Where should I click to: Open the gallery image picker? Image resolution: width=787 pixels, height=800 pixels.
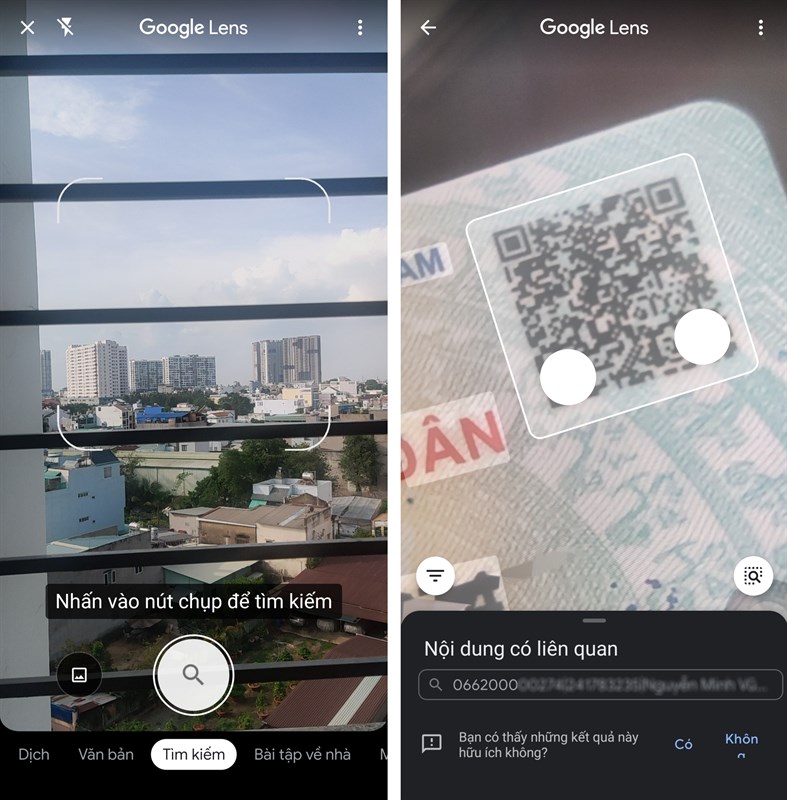point(79,675)
